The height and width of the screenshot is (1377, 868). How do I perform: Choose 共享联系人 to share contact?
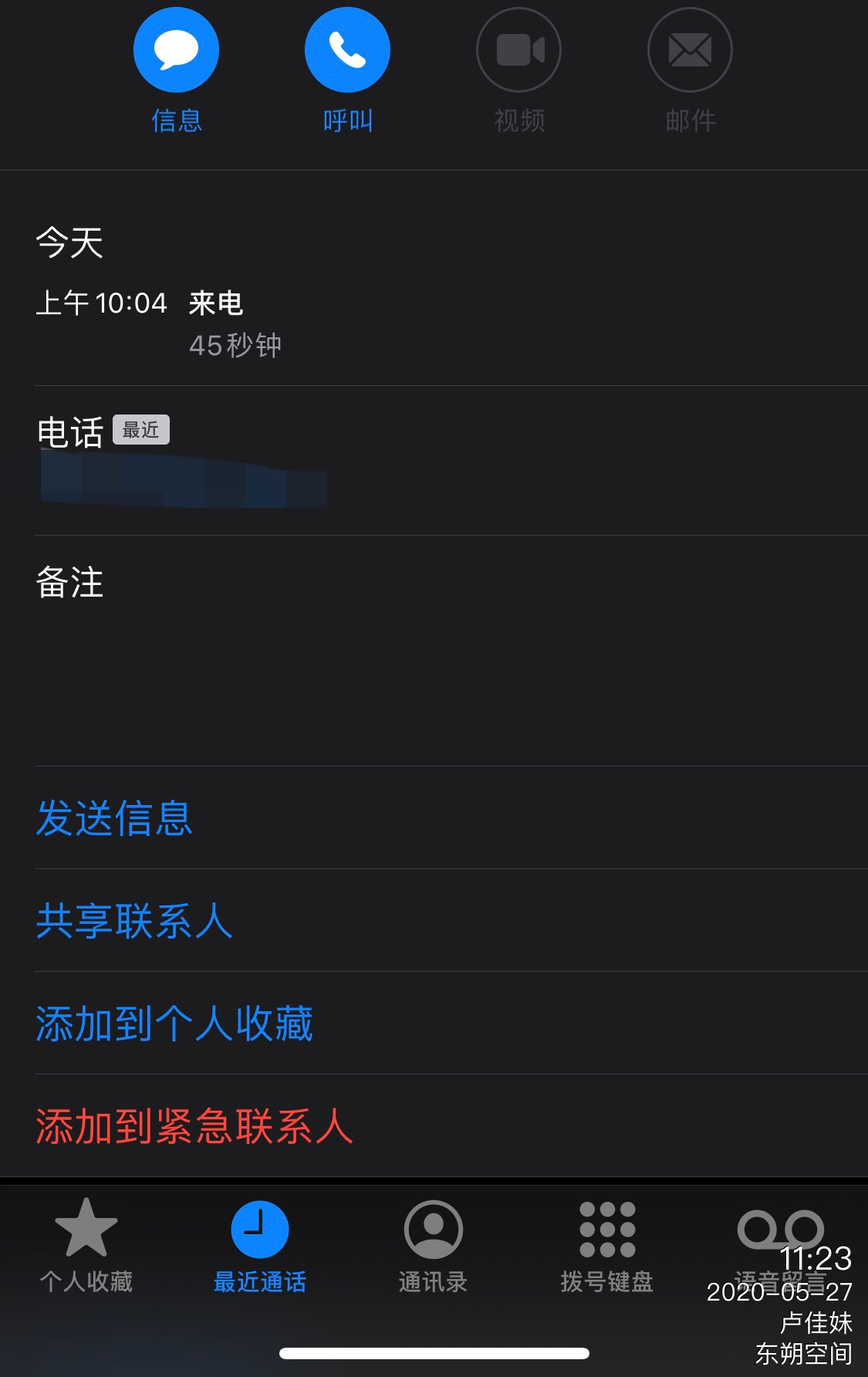tap(134, 921)
